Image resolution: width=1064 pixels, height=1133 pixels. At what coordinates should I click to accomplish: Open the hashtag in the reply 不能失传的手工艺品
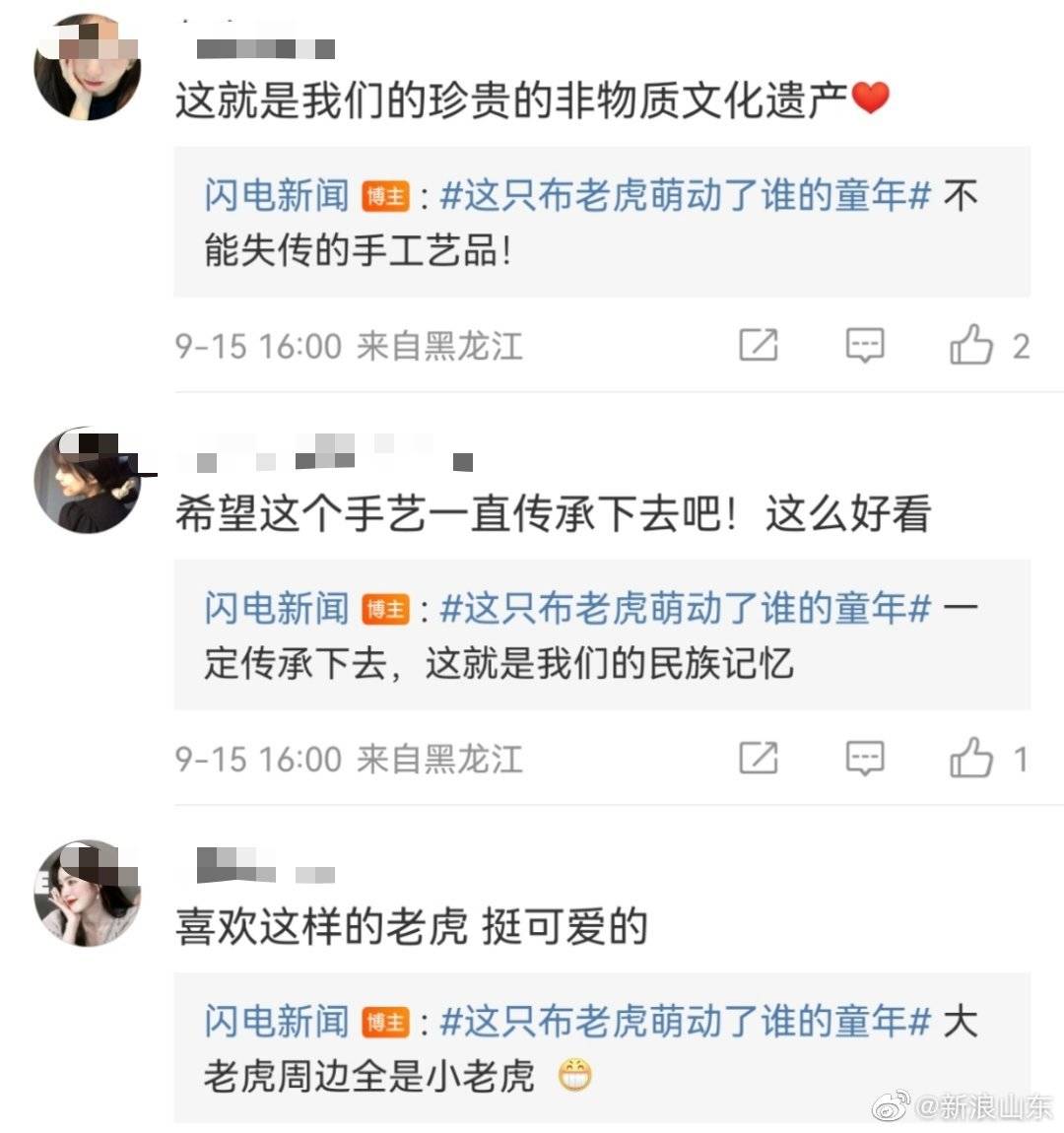coord(685,196)
